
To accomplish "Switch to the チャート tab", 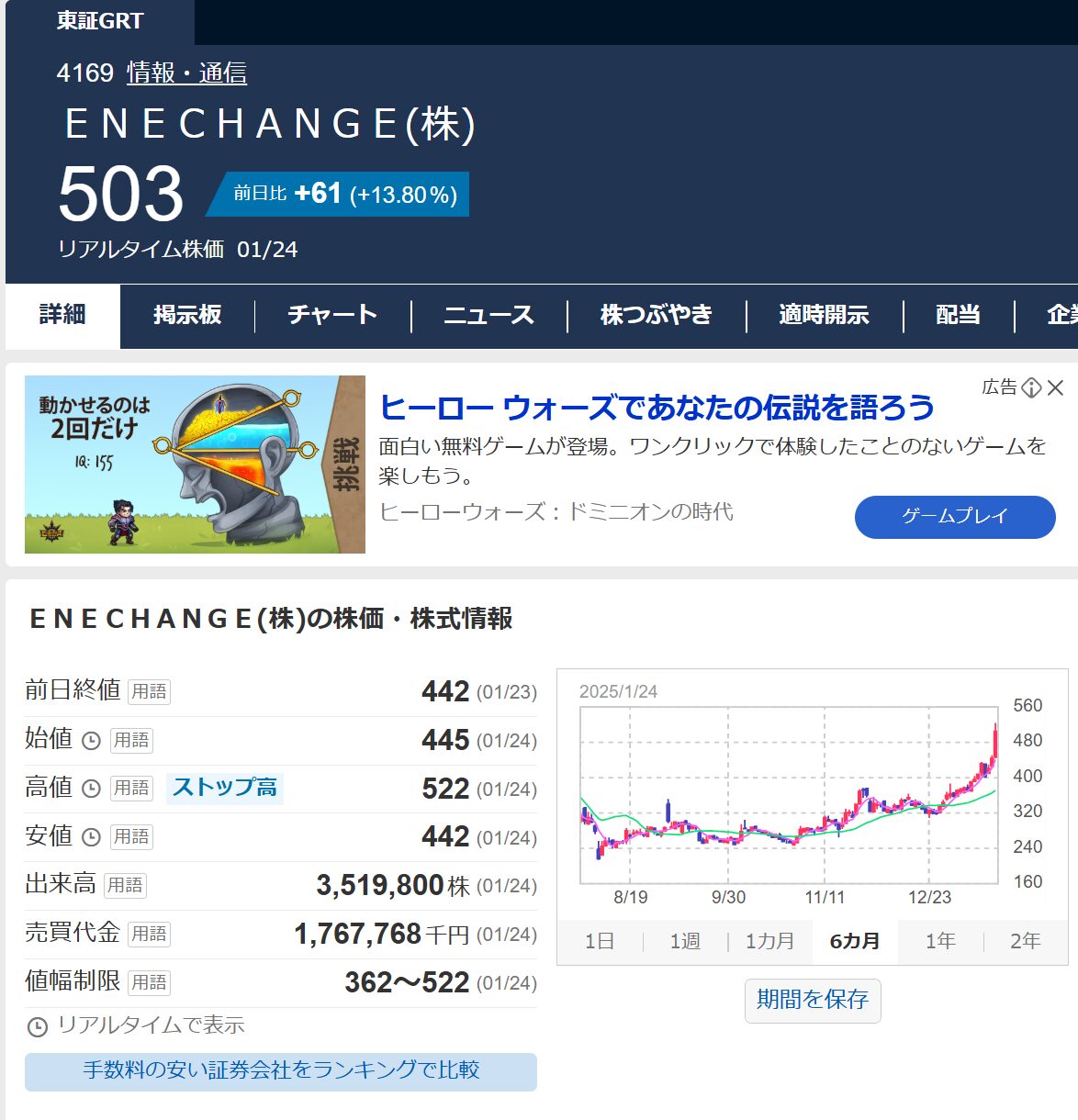I will point(332,315).
